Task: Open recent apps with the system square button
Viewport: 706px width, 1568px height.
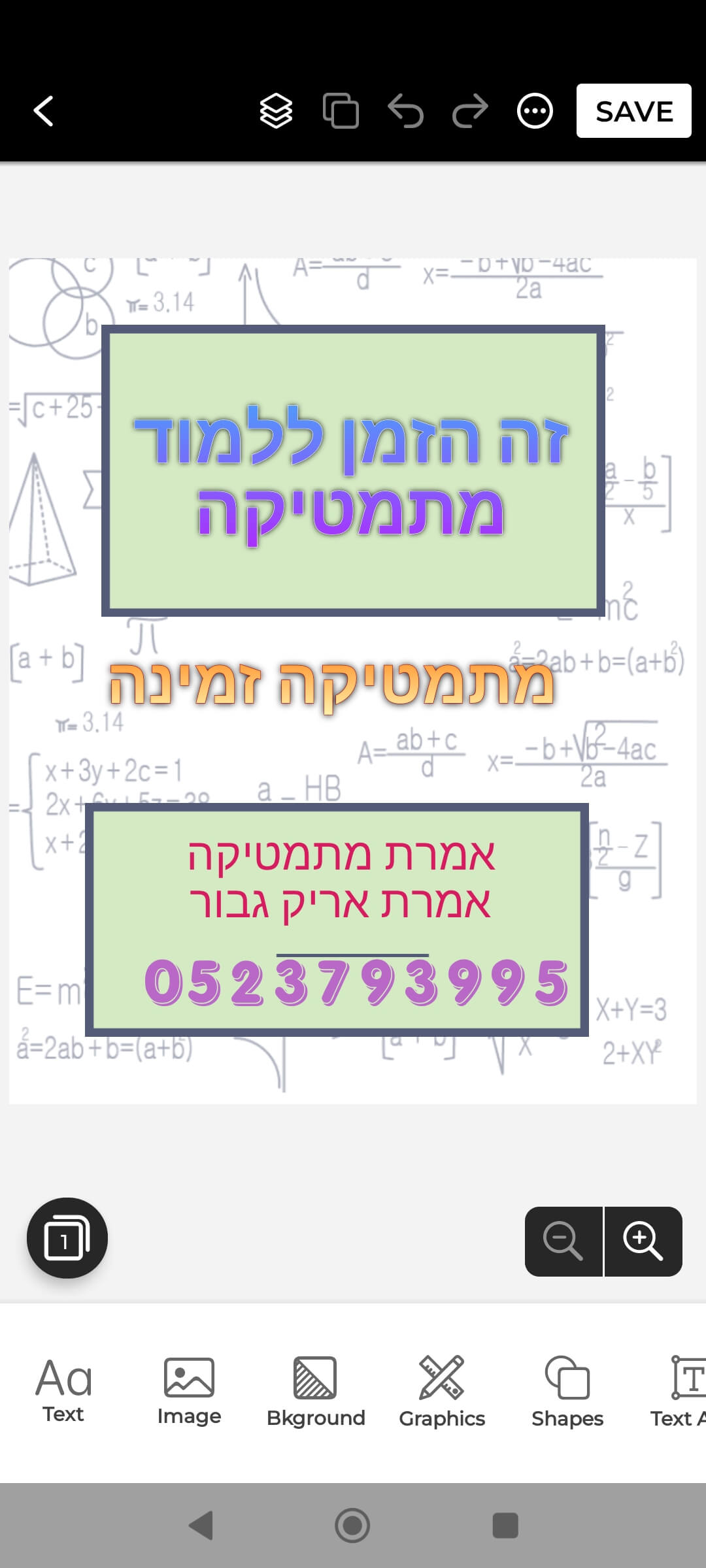Action: pos(505,1526)
